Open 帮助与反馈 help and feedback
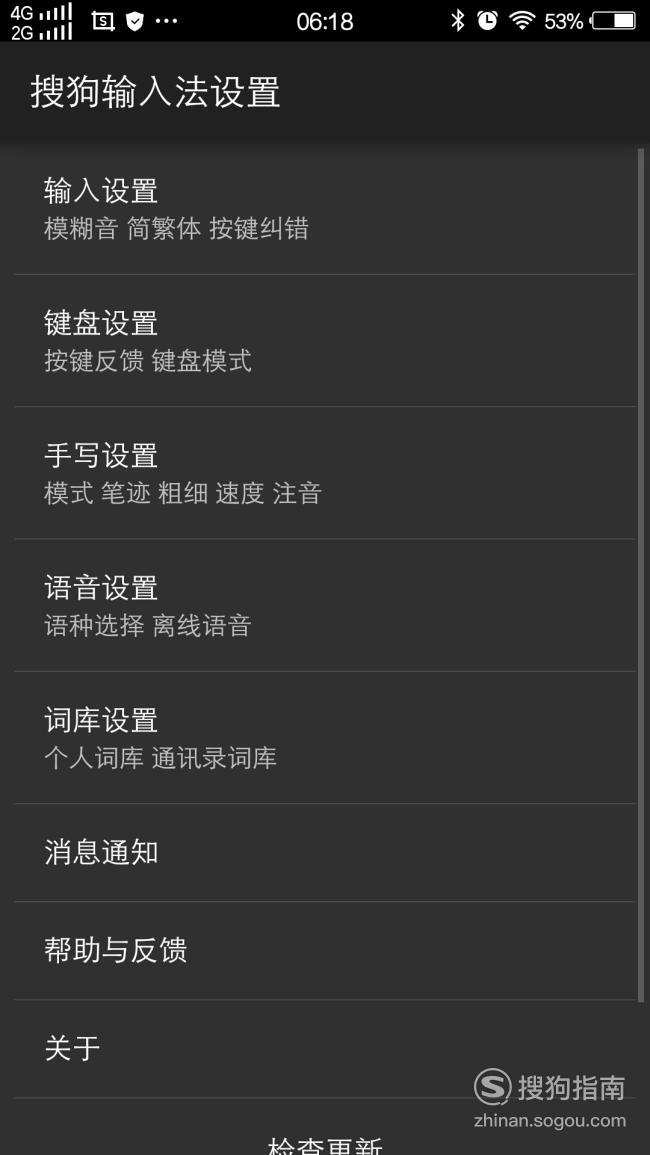Viewport: 650px width, 1155px height. [324, 950]
